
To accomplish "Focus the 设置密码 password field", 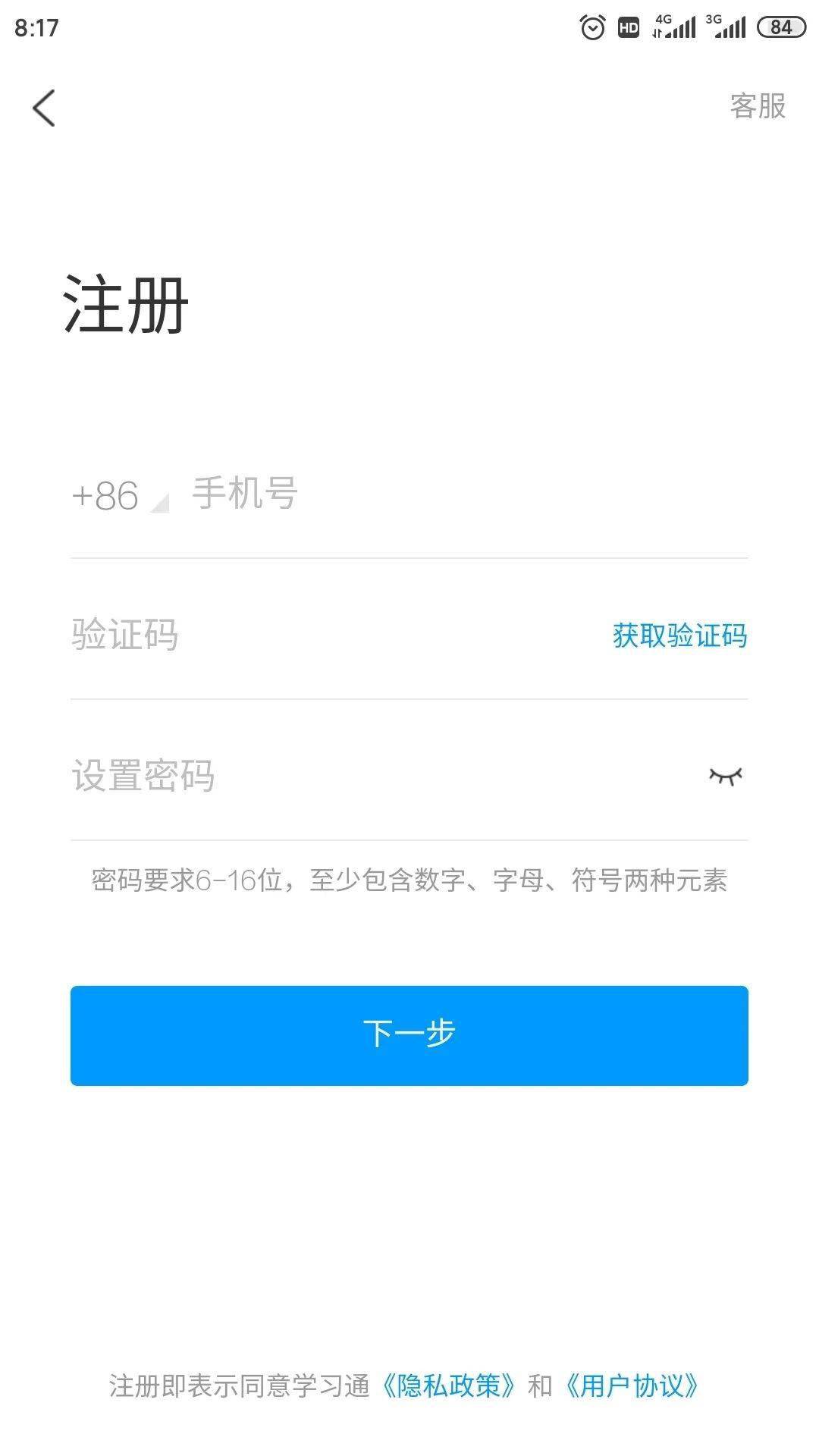I will tap(379, 776).
